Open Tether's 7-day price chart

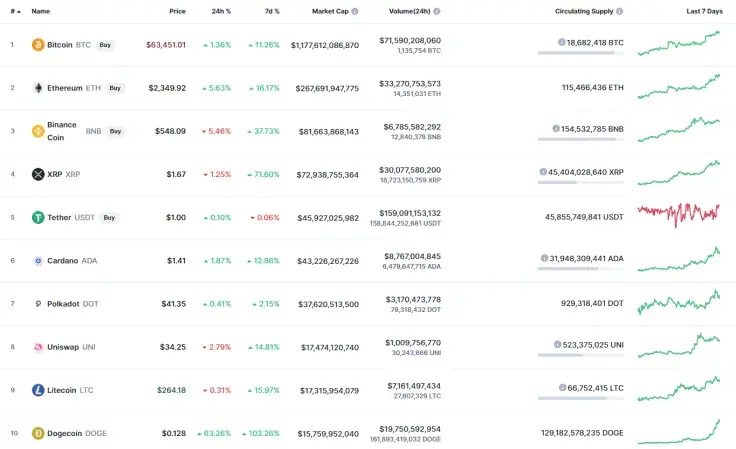pos(678,214)
